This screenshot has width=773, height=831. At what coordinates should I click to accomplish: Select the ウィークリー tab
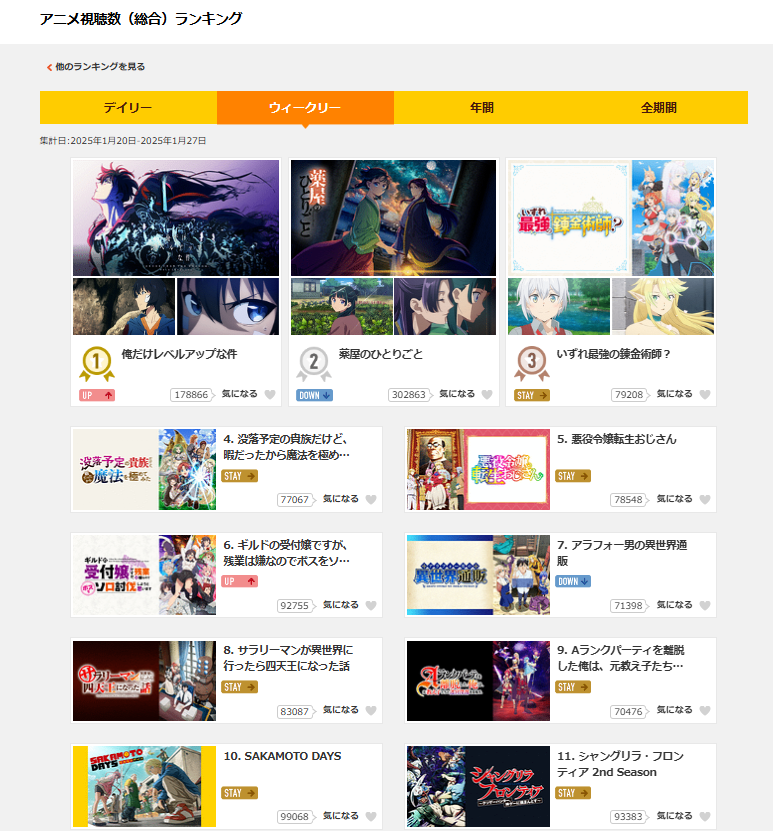coord(305,108)
